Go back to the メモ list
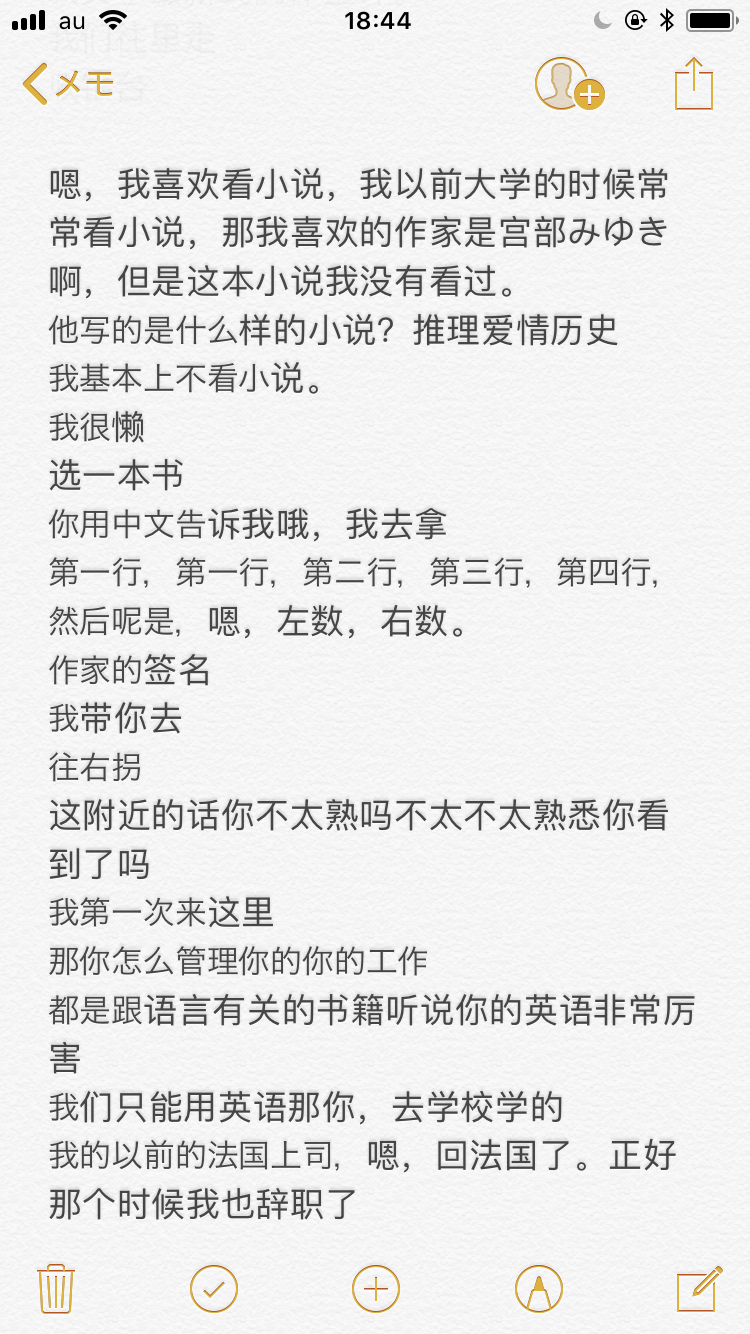The width and height of the screenshot is (750, 1334). coord(68,85)
